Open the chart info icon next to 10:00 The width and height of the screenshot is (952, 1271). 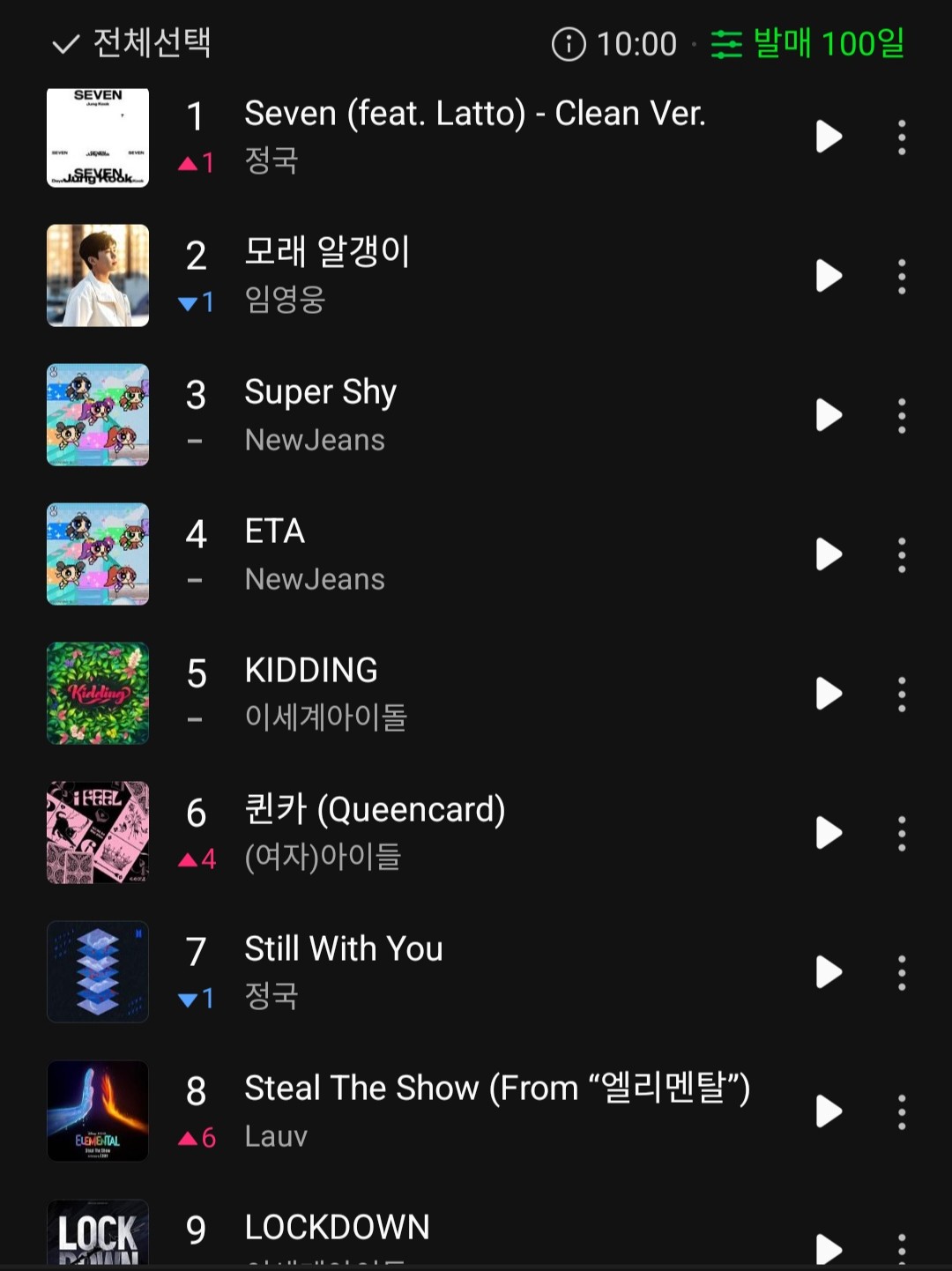click(569, 43)
